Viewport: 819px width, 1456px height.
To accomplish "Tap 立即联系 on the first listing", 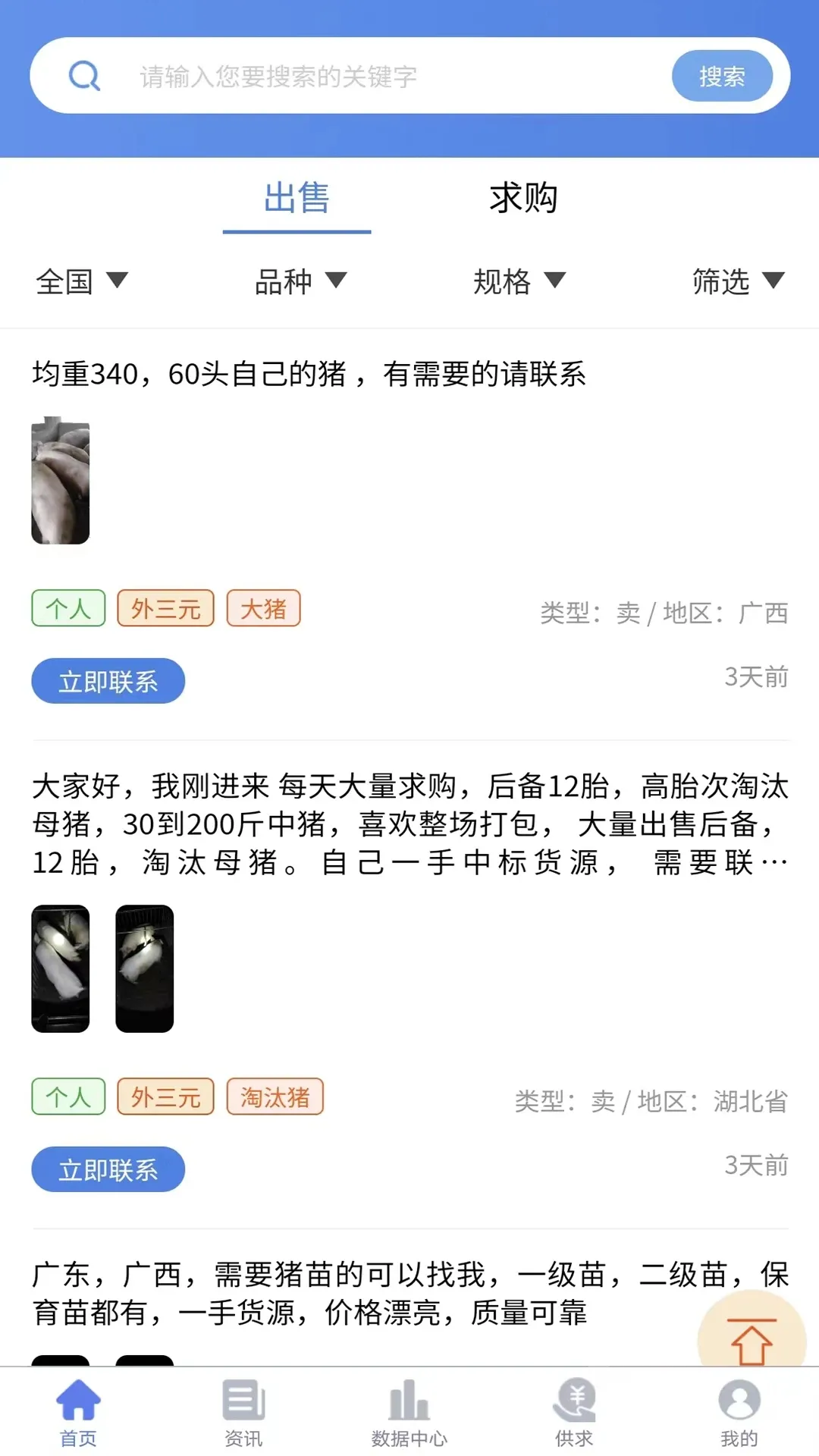I will (x=108, y=680).
